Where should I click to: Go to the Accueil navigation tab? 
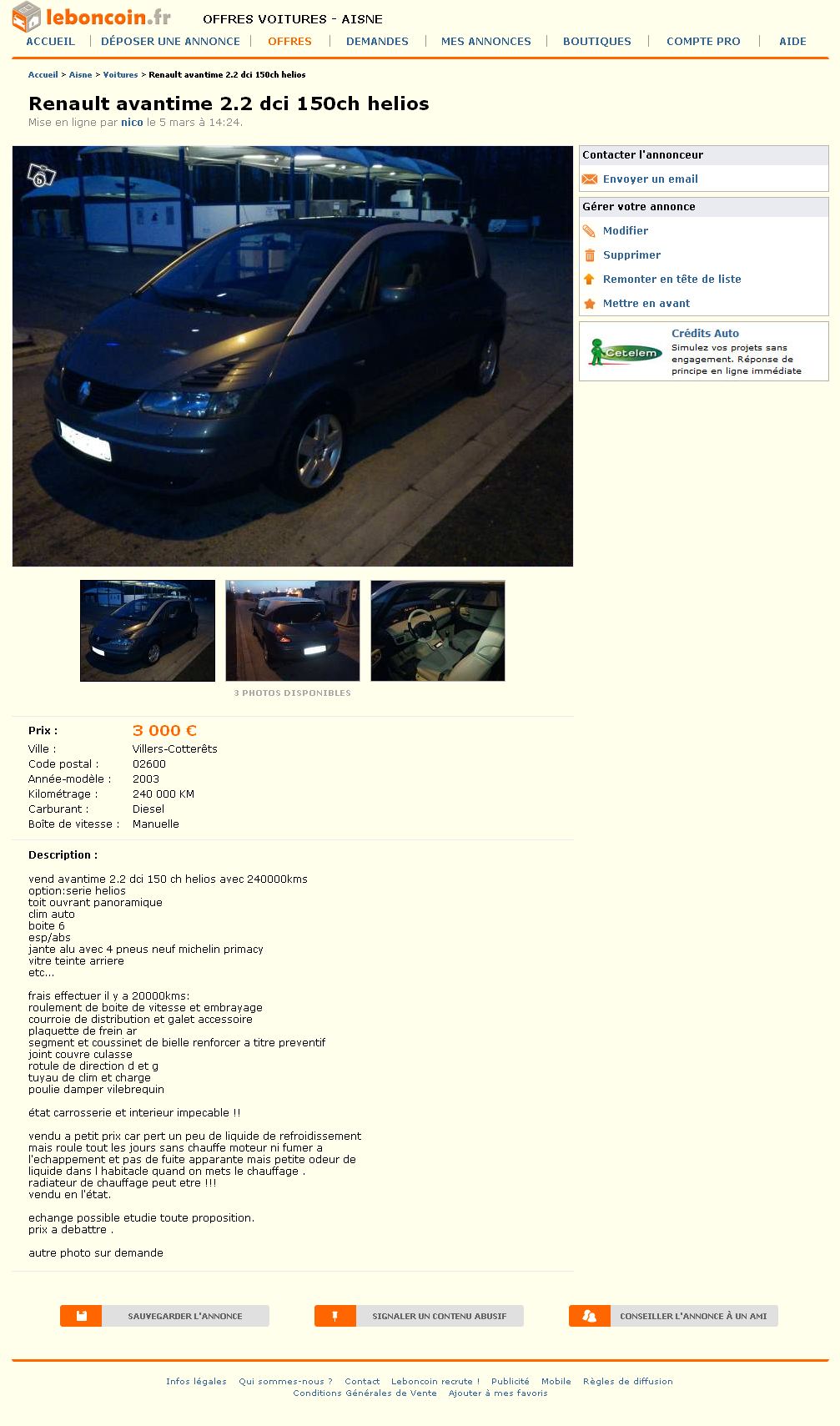(x=50, y=41)
